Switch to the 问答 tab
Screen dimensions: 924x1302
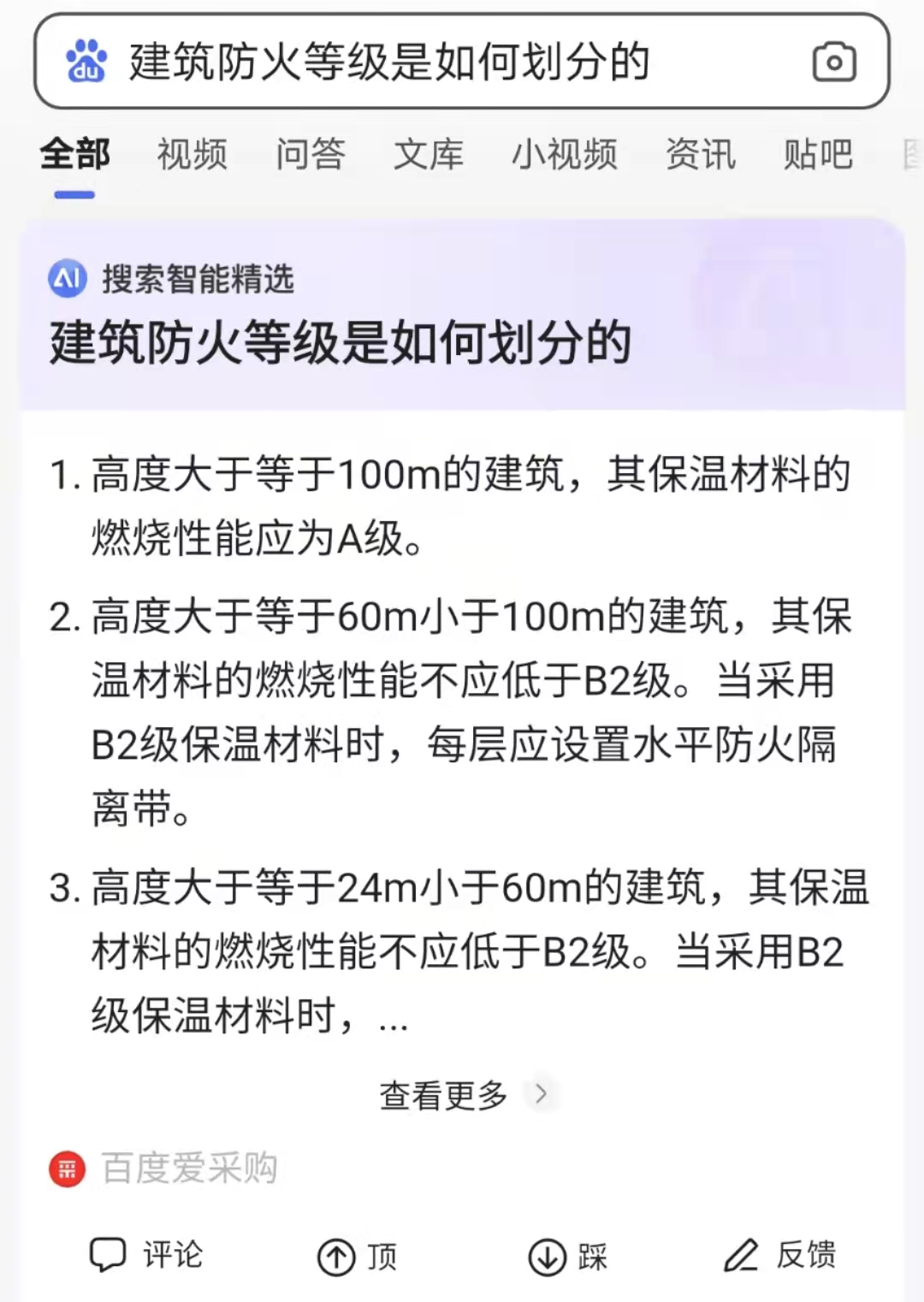313,156
